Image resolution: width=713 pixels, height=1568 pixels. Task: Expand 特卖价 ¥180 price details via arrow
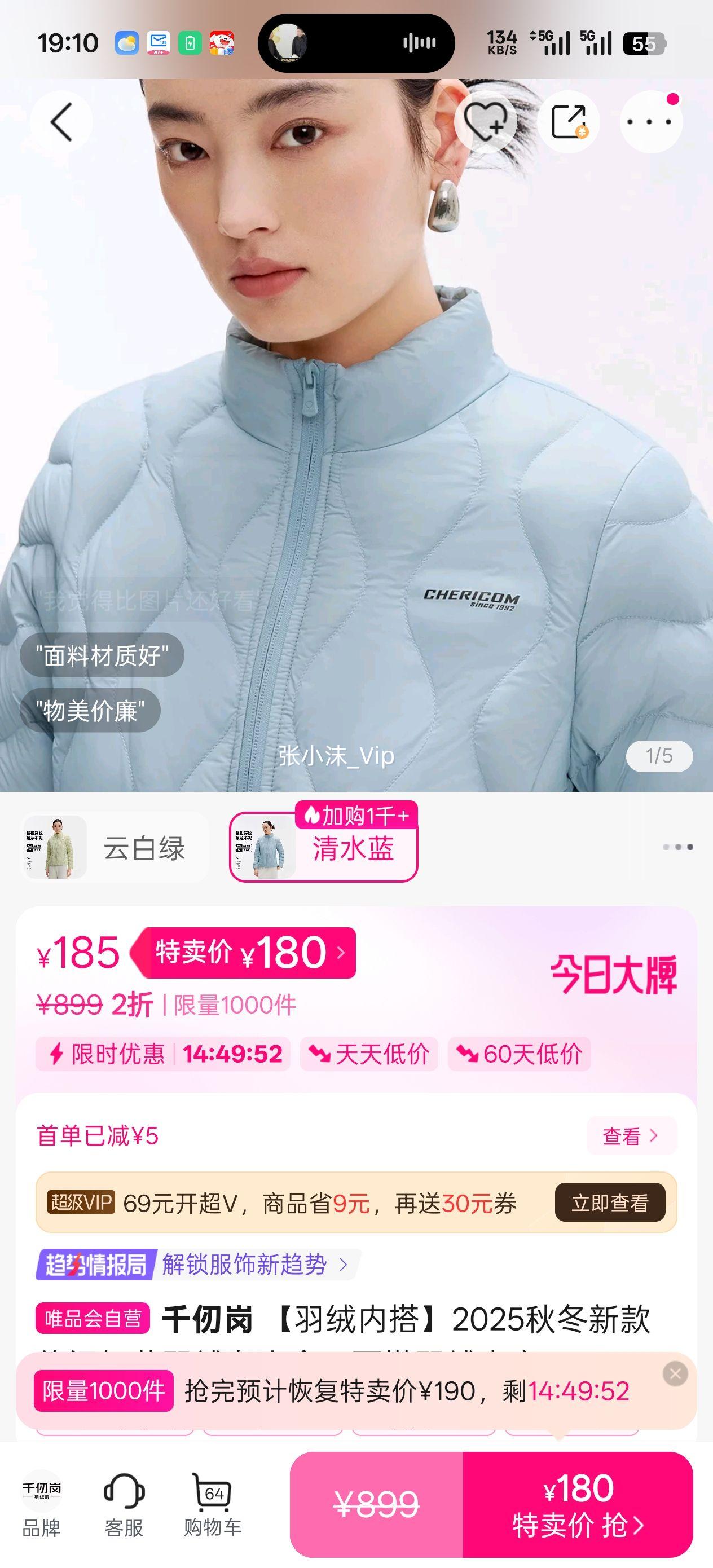coord(342,953)
